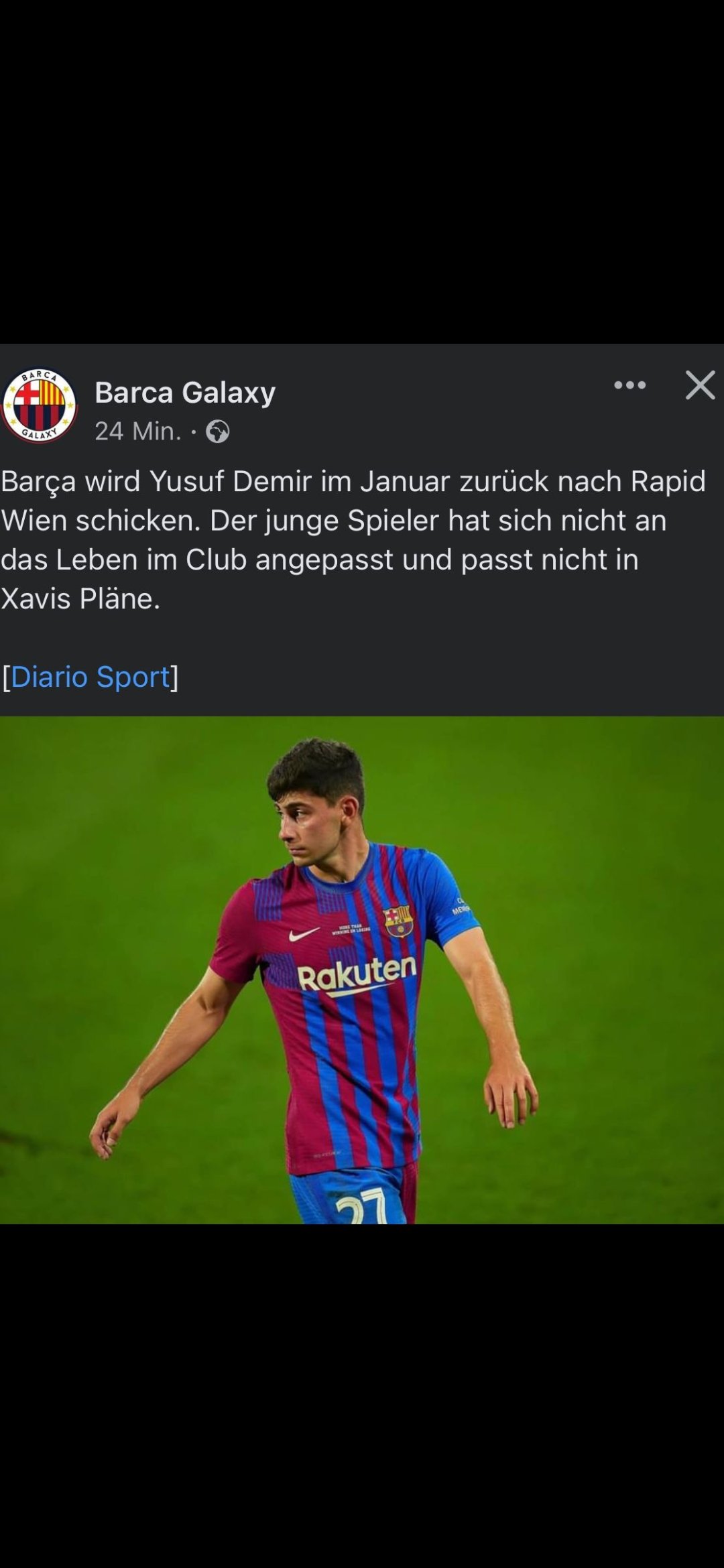Close the post with the X
The image size is (724, 1568).
coord(700,385)
